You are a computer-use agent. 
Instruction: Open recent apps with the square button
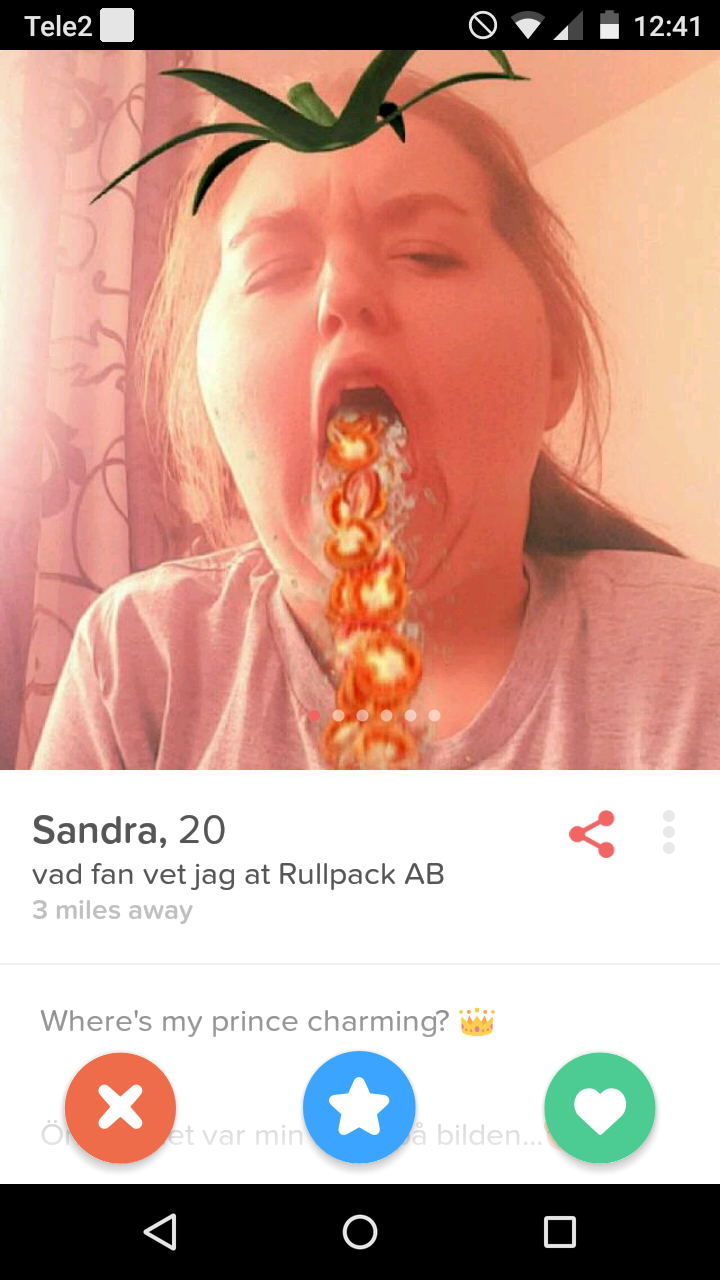[560, 1232]
